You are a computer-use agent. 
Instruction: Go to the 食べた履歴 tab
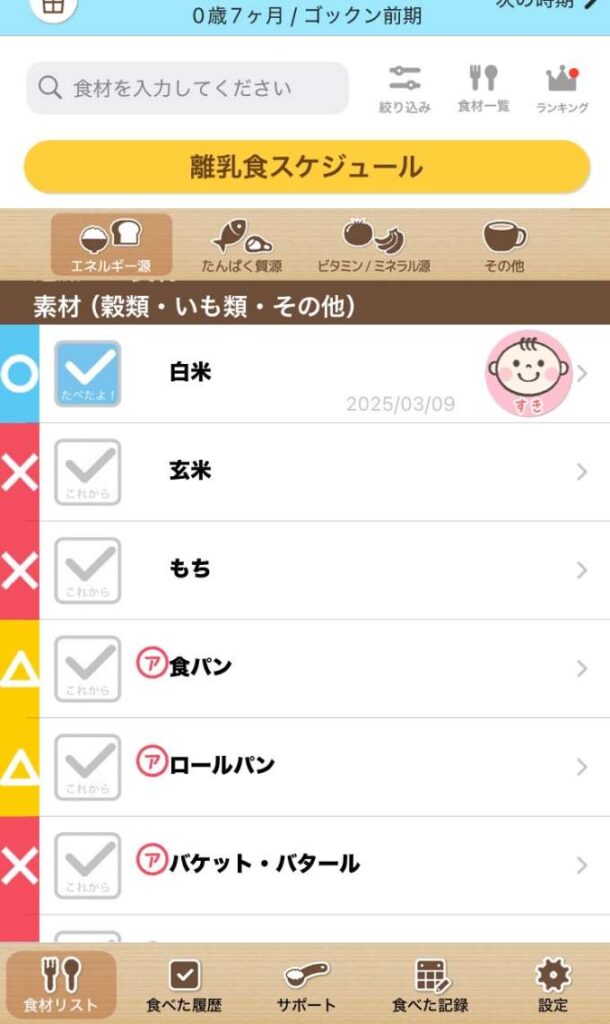coord(184,985)
